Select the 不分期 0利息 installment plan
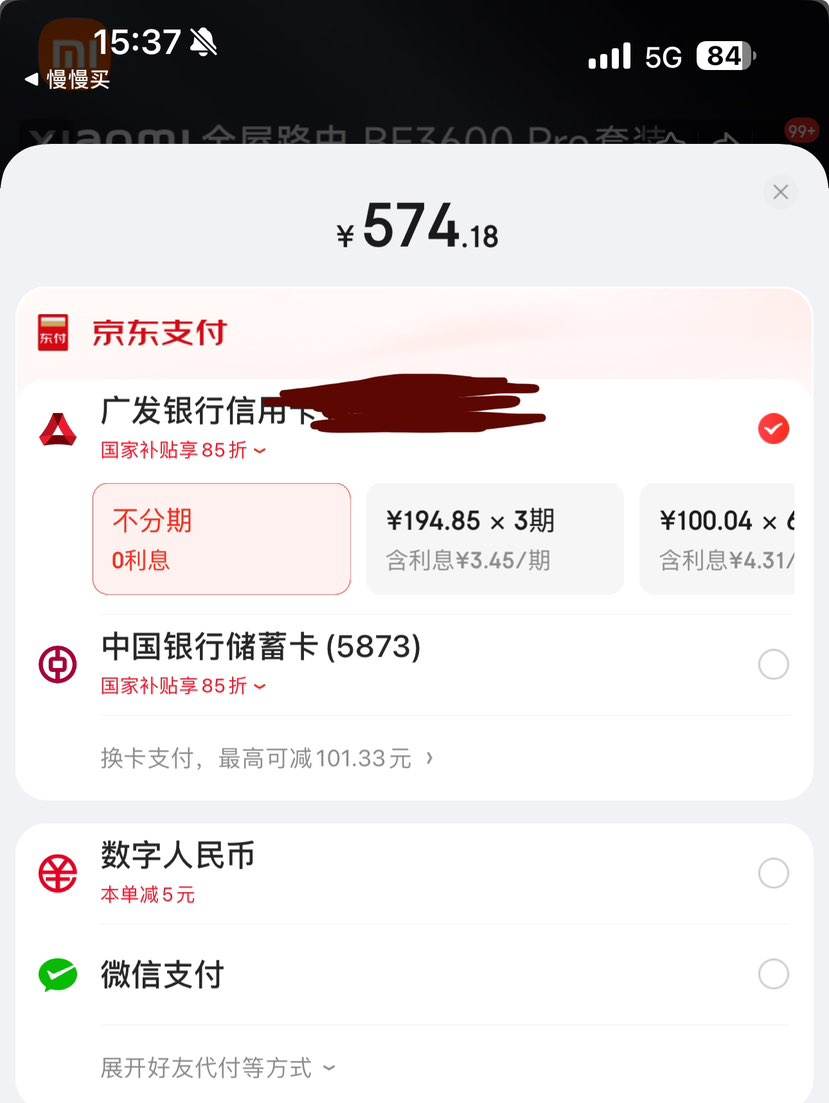 [221, 538]
